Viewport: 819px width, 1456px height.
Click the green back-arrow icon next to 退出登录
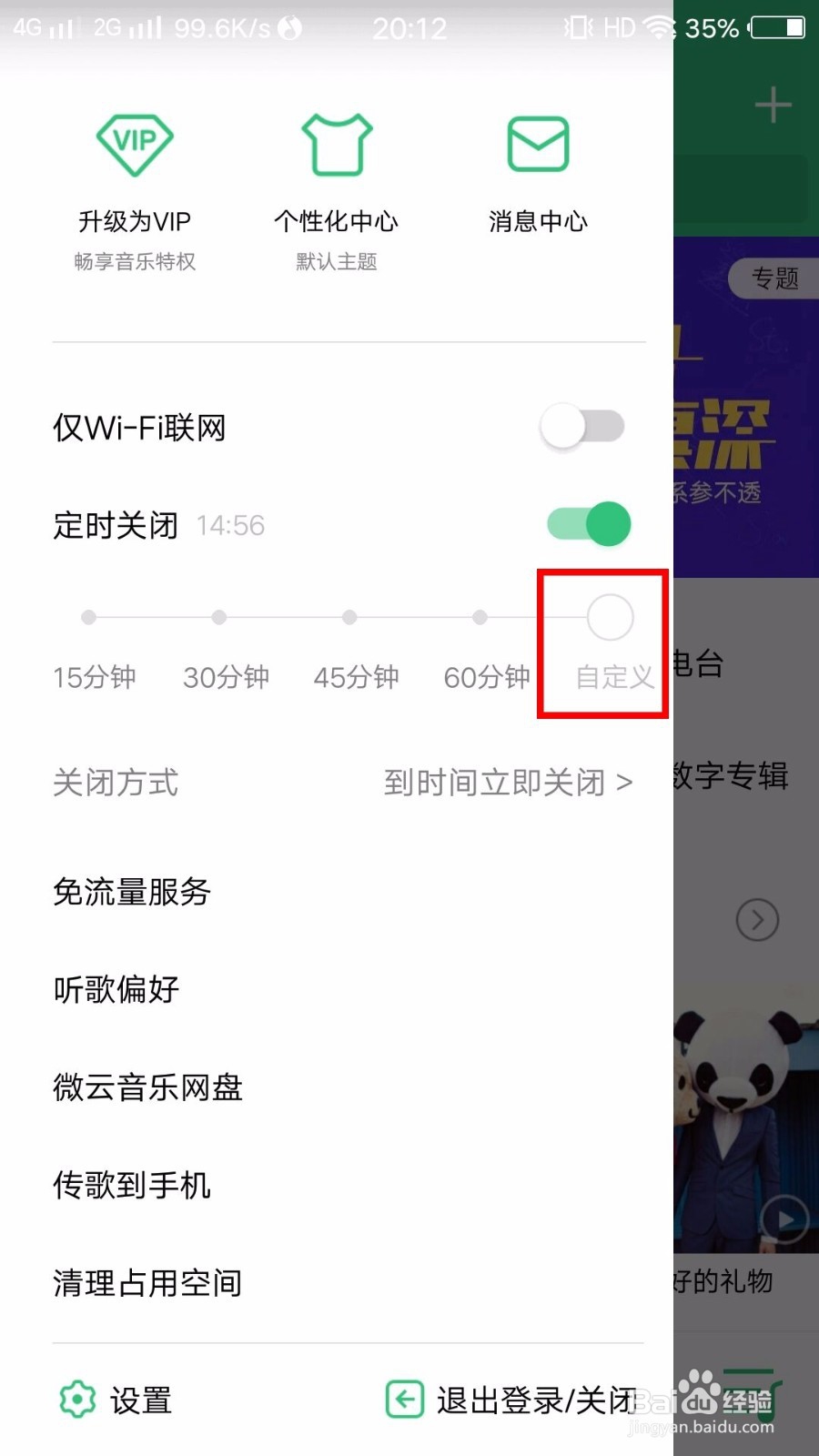click(404, 1399)
